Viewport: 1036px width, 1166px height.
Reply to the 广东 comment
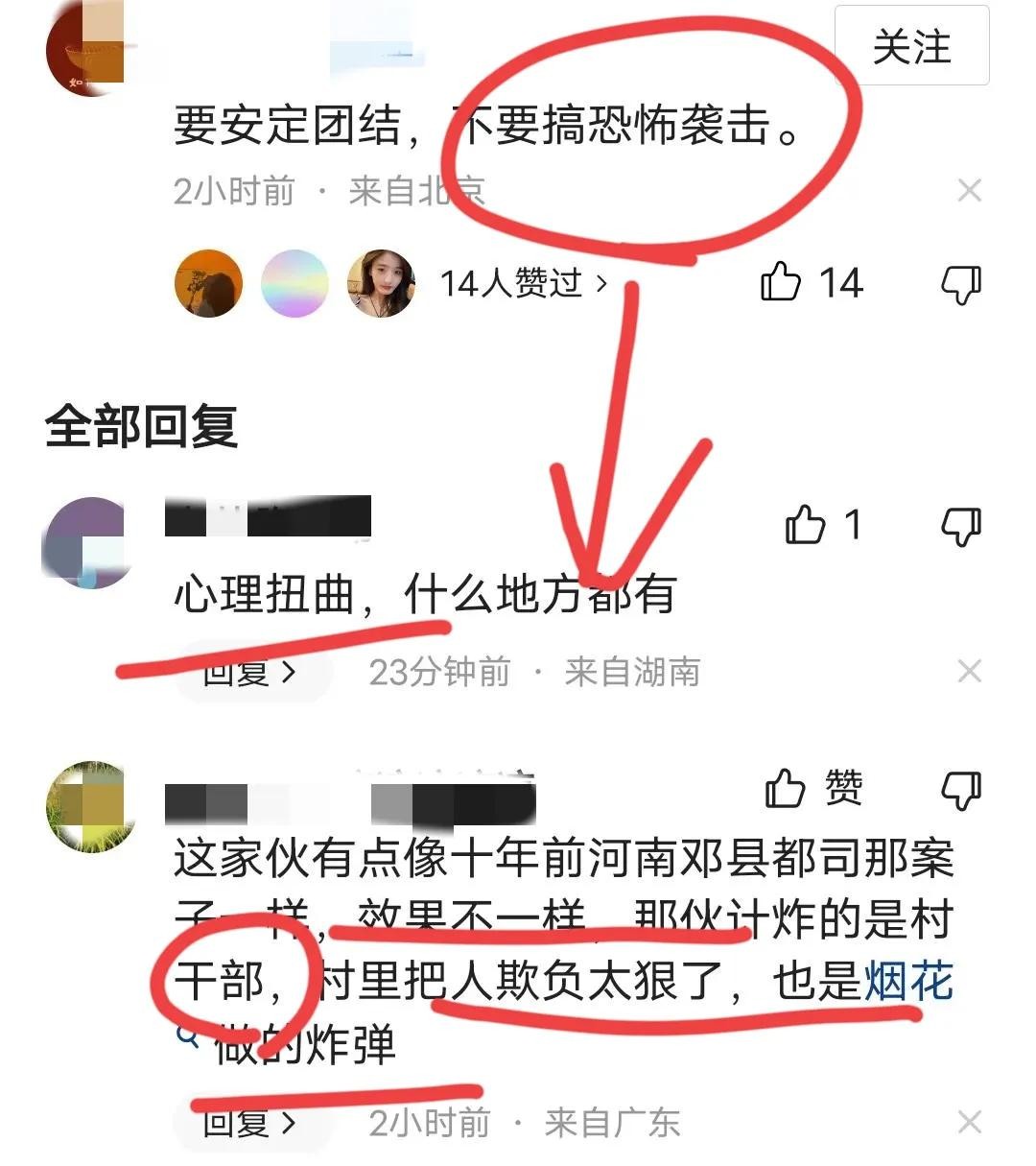tap(249, 1122)
